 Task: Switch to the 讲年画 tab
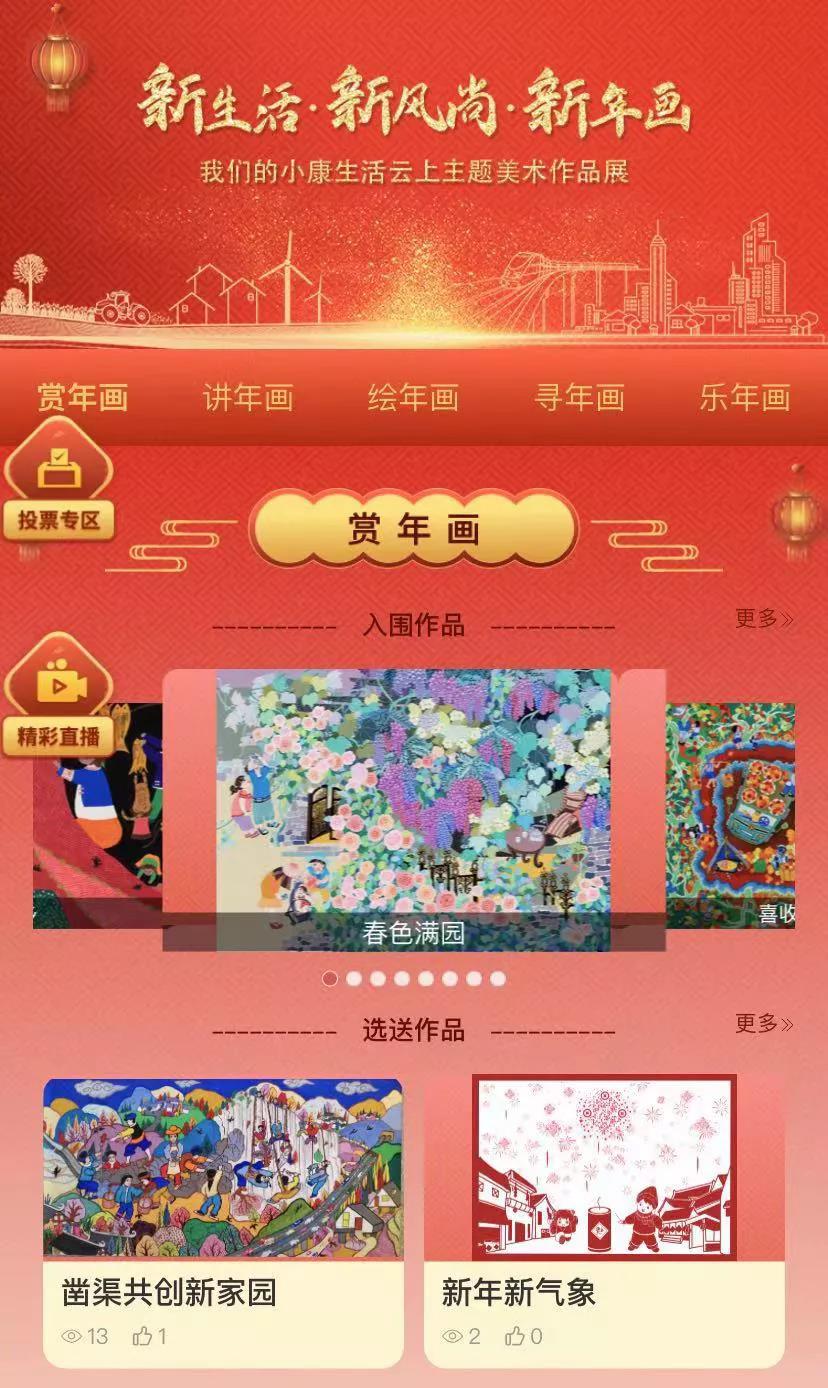248,398
